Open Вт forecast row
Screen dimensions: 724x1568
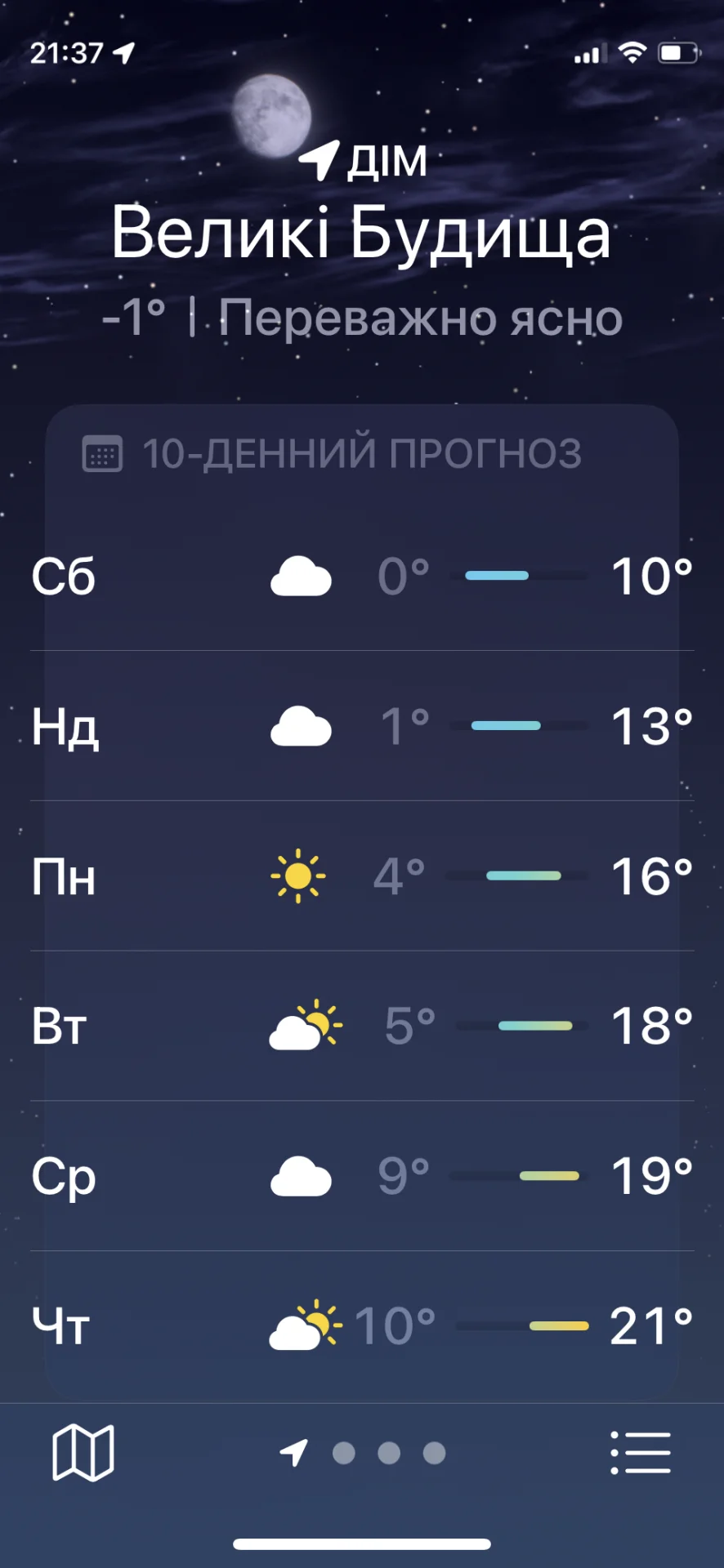click(x=361, y=1026)
